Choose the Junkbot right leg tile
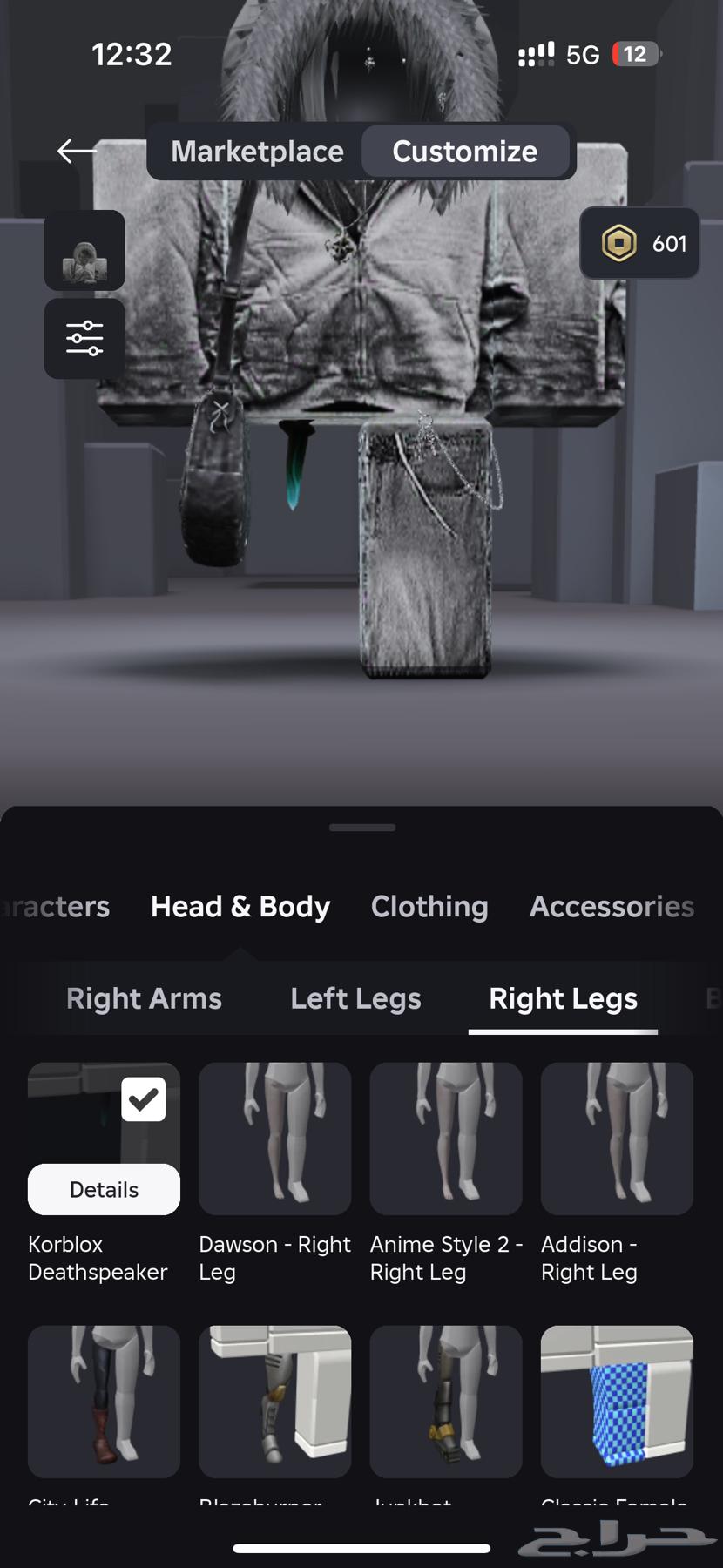The height and width of the screenshot is (1568, 723). click(x=446, y=1401)
